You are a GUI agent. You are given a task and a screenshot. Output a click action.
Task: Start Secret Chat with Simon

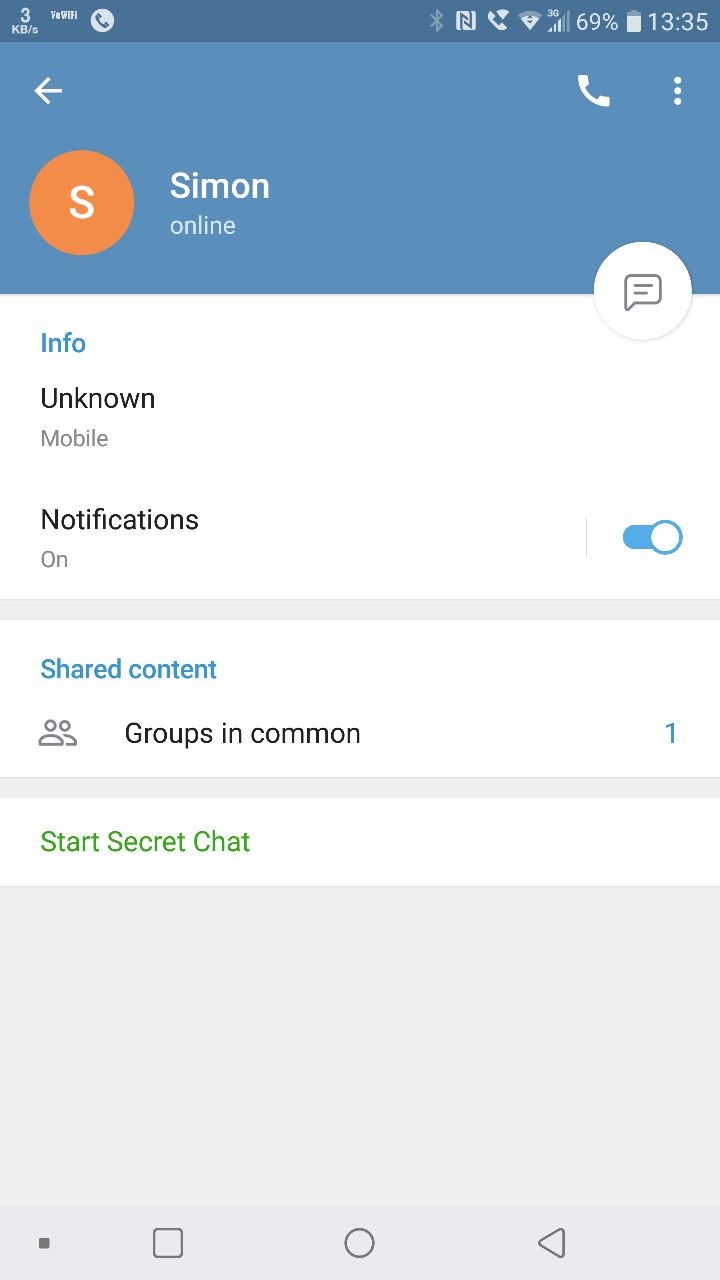(146, 842)
